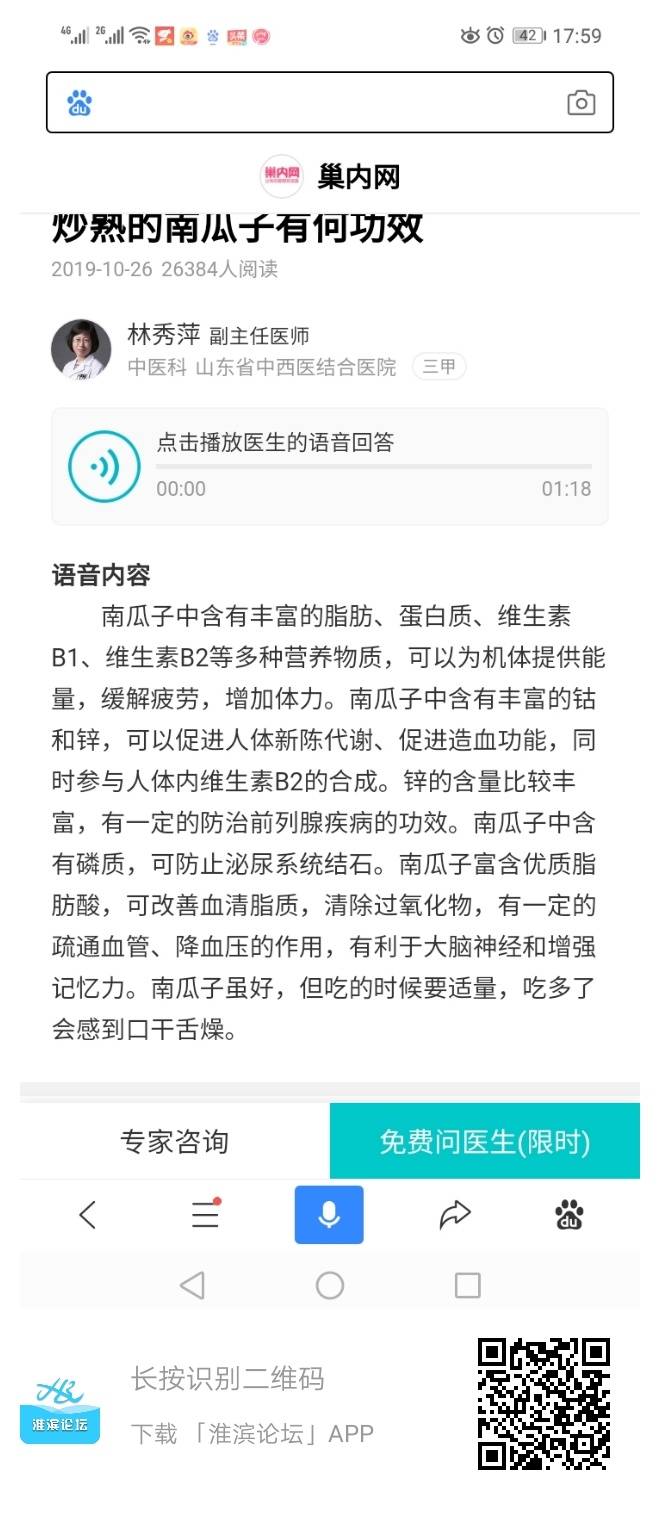Share this page using the arrow icon
The height and width of the screenshot is (1530, 660).
(x=455, y=1214)
